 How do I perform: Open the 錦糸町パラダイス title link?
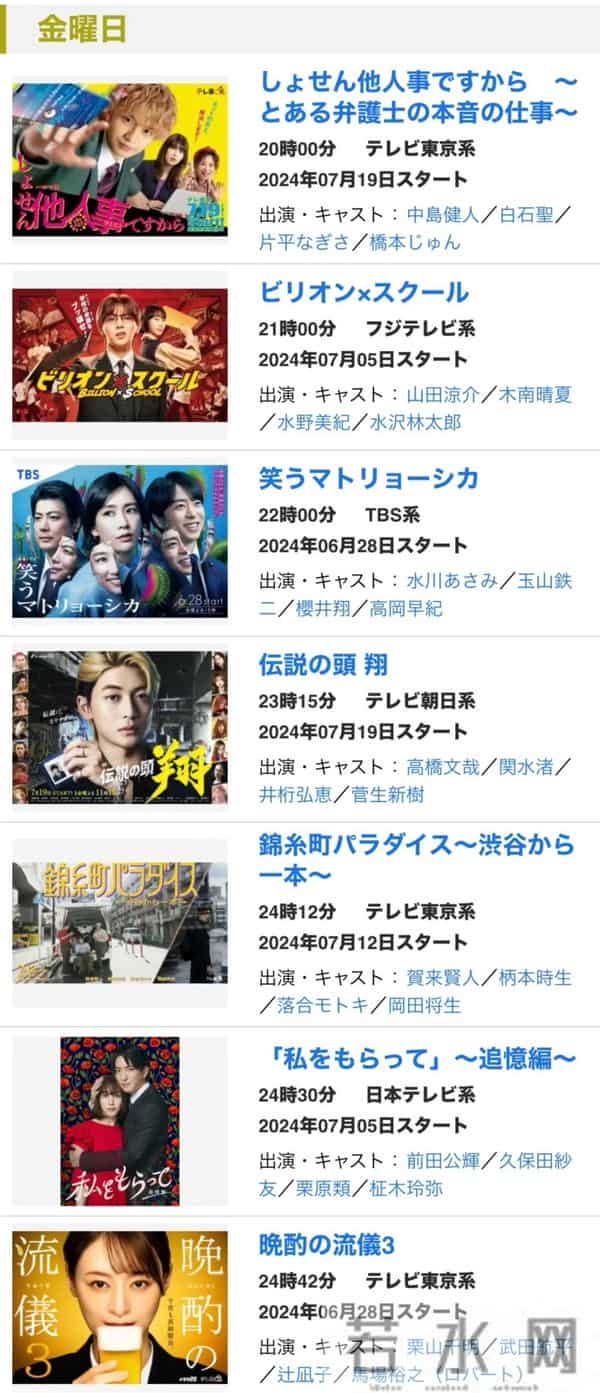click(x=416, y=860)
